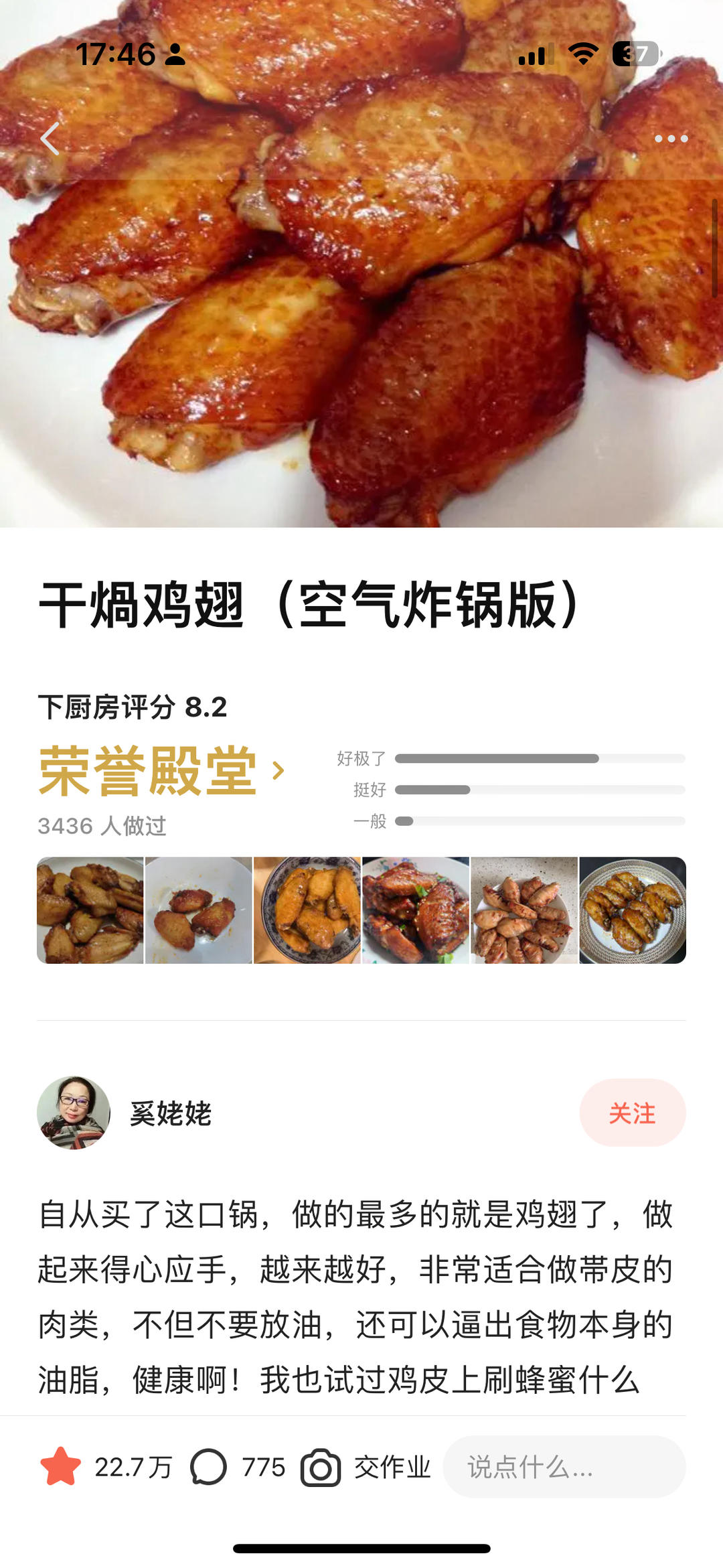Go back using the top-left arrow
723x1568 pixels.
click(50, 139)
